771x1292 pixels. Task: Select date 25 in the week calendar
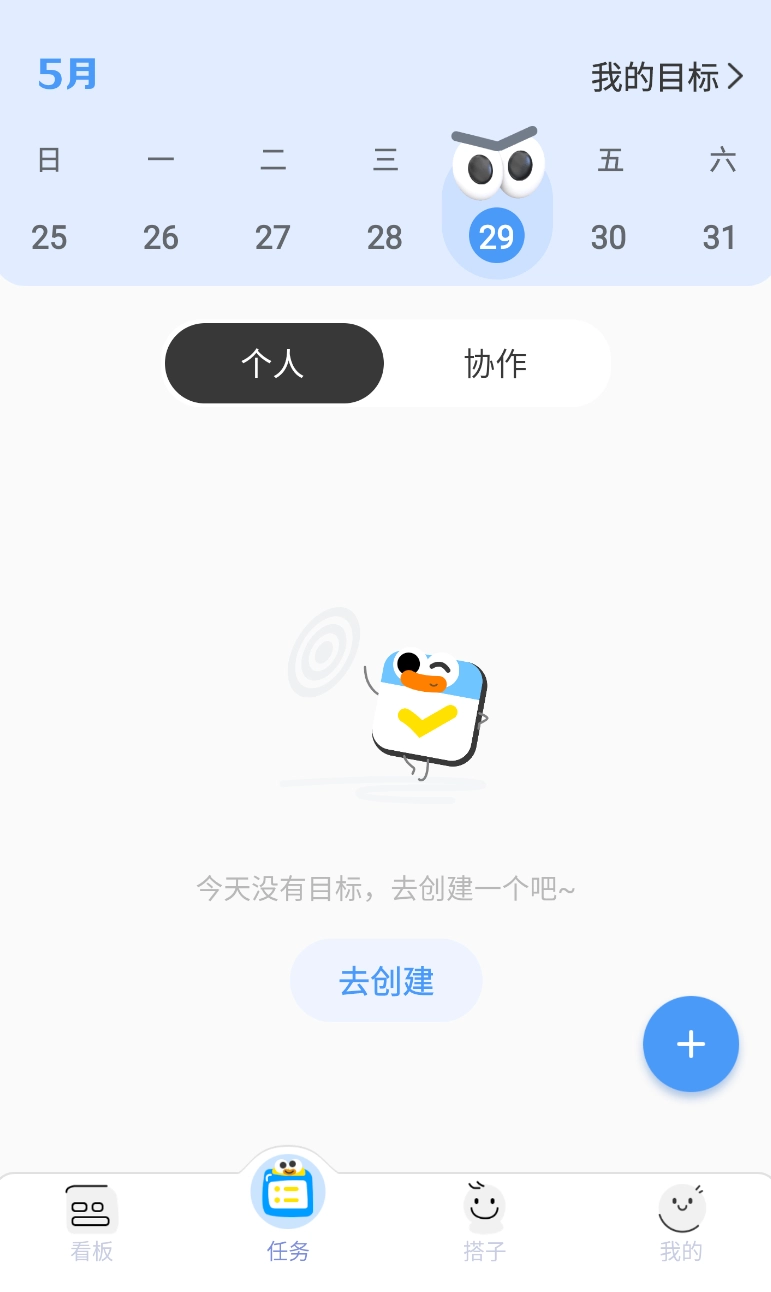coord(49,237)
